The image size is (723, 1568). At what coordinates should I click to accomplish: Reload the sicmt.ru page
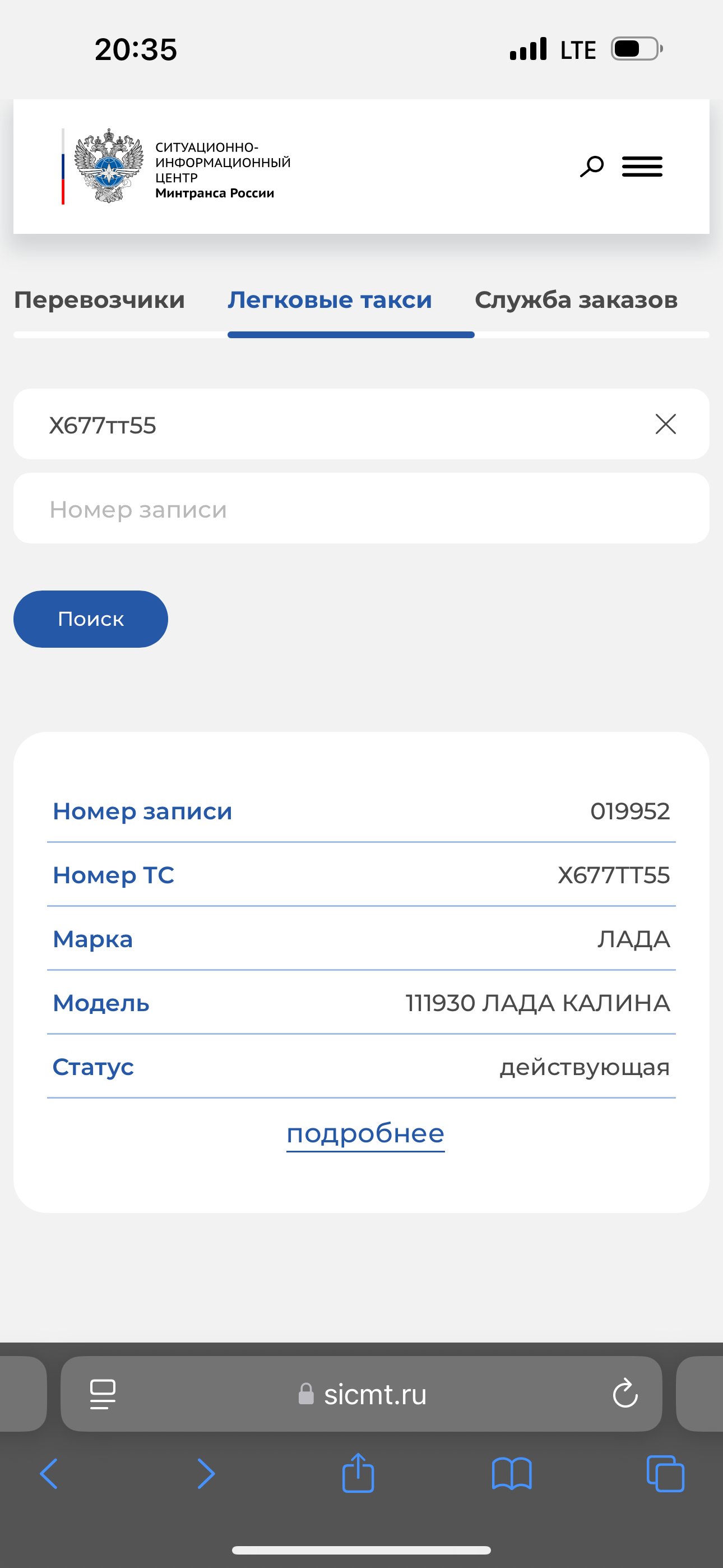click(625, 1394)
